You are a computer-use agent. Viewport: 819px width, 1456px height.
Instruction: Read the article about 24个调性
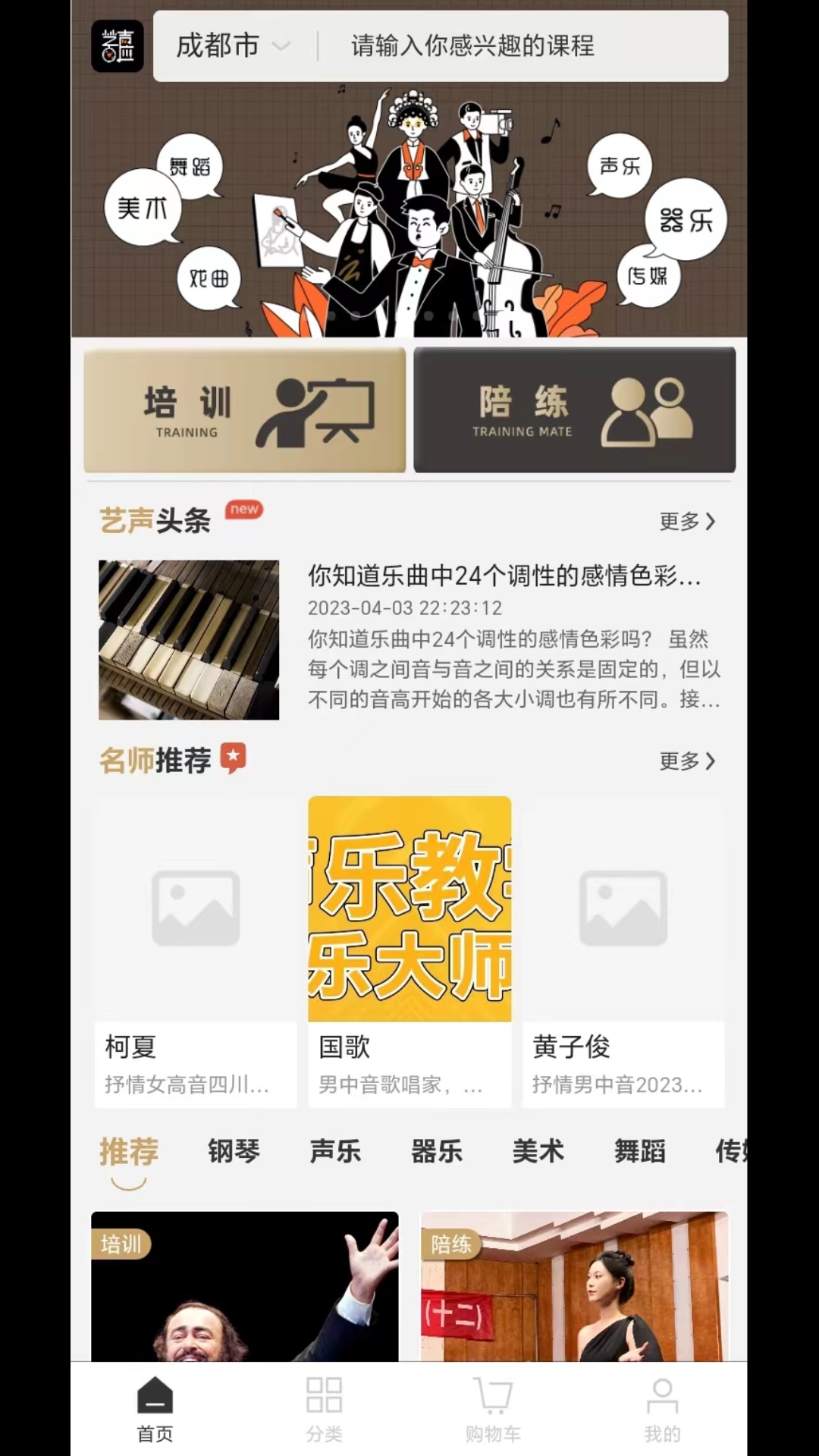click(x=504, y=576)
